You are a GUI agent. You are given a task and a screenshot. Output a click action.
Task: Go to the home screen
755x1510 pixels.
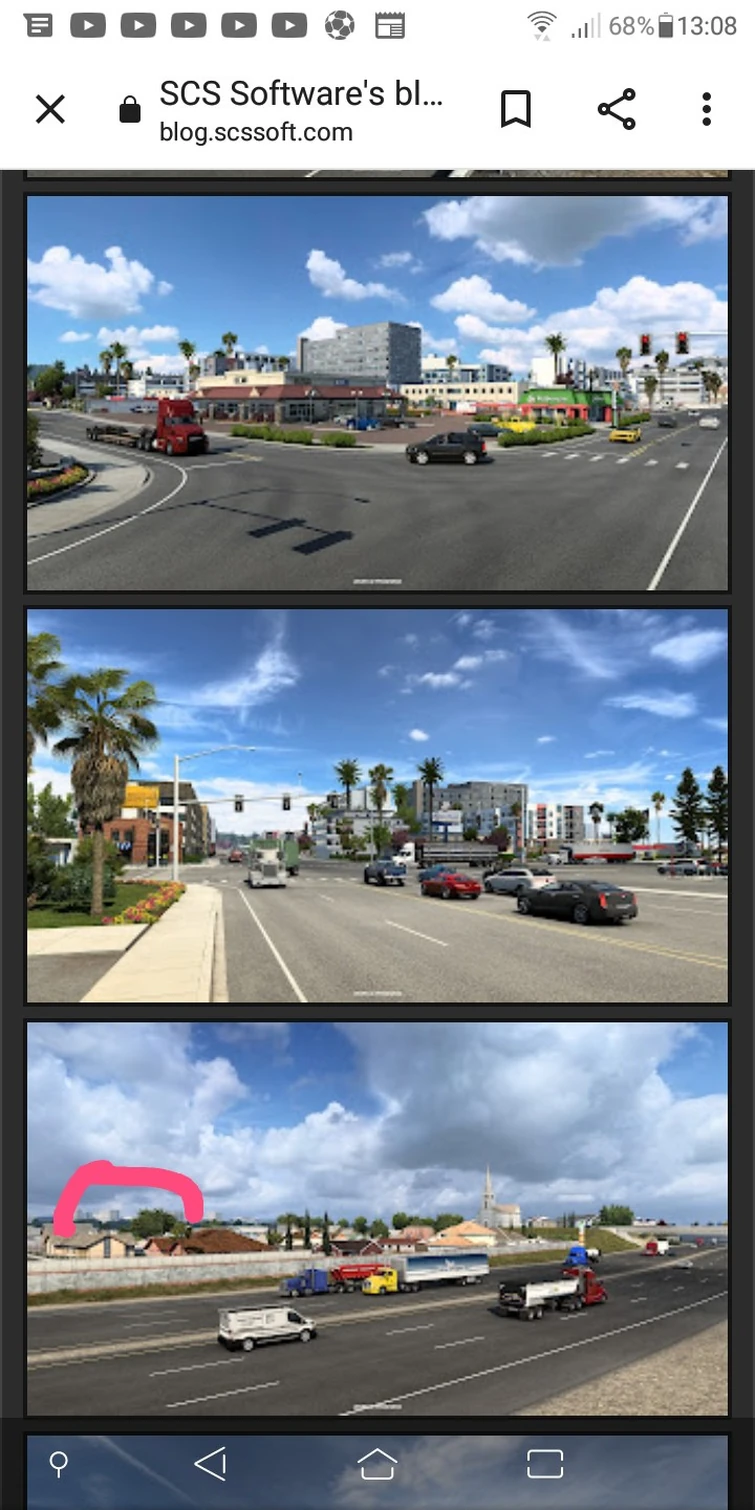[x=377, y=1464]
